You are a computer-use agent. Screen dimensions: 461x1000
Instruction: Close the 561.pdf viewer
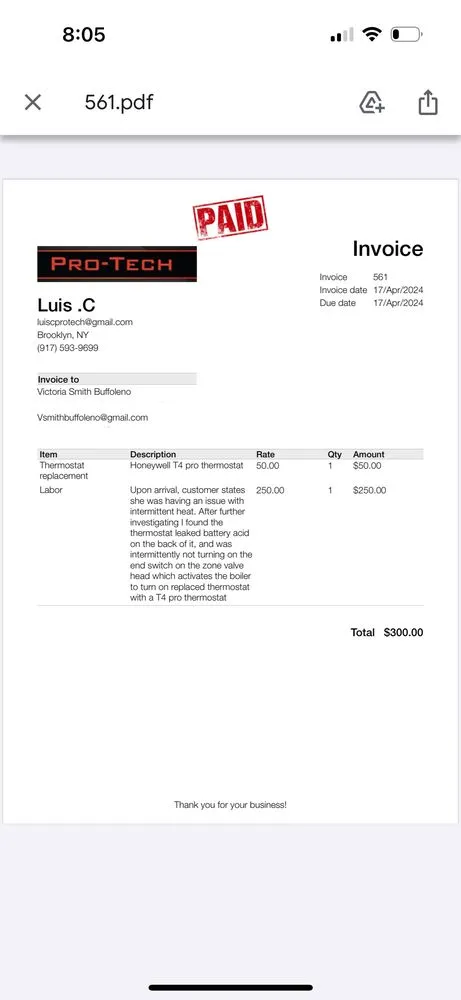33,102
